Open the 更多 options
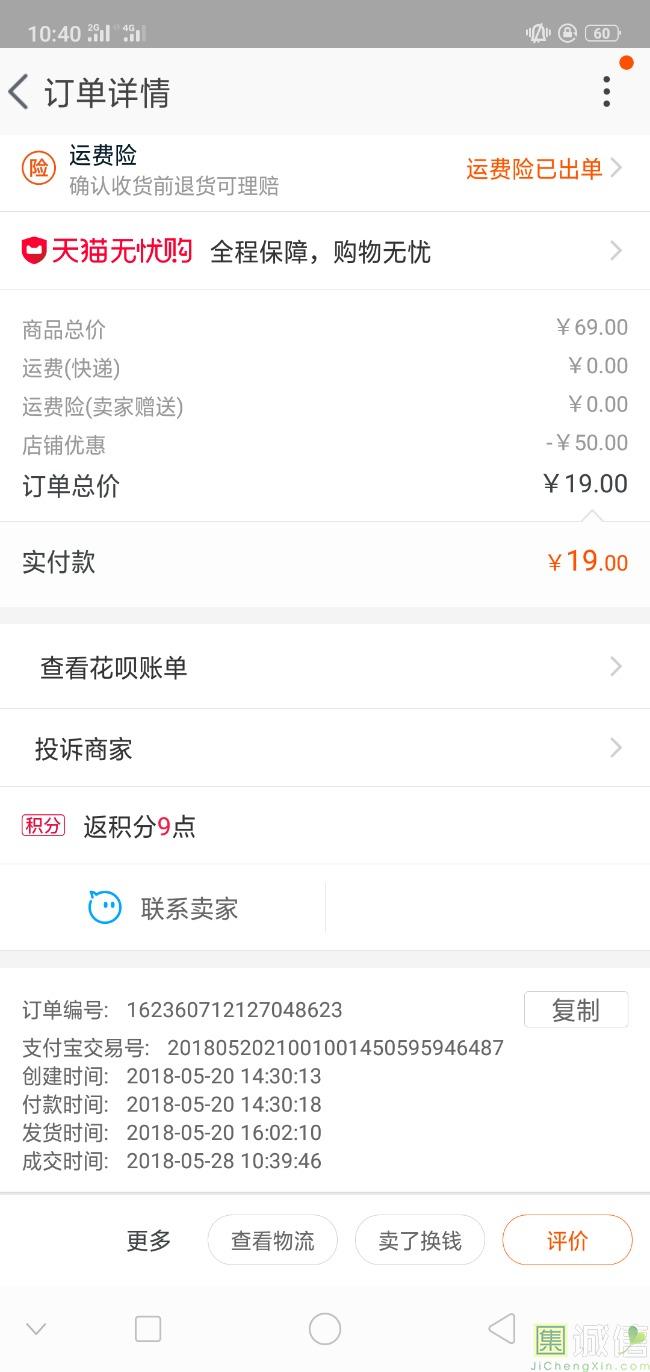 [x=148, y=1241]
